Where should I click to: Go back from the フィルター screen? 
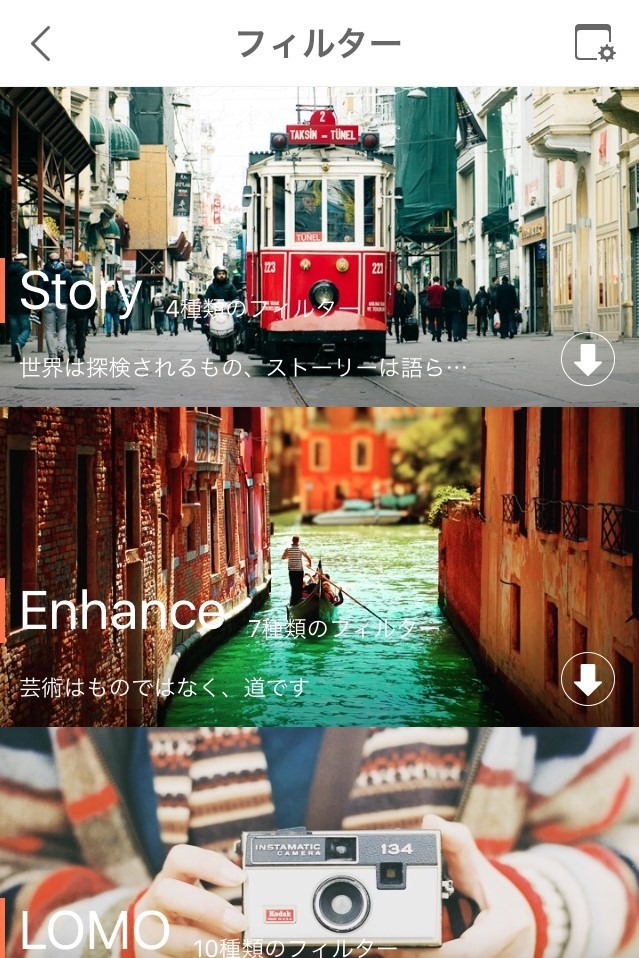click(40, 43)
